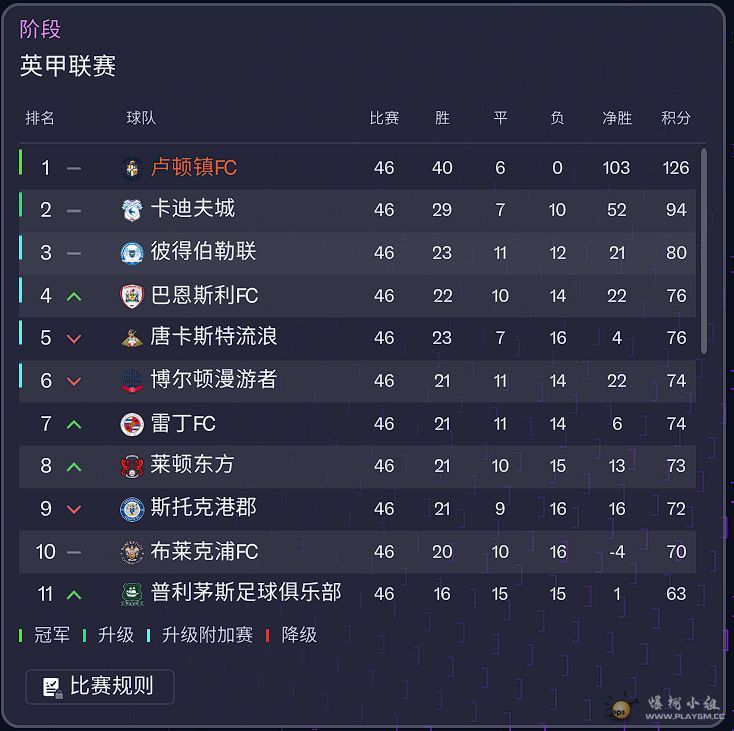Open the 阶段 heading link

click(40, 29)
